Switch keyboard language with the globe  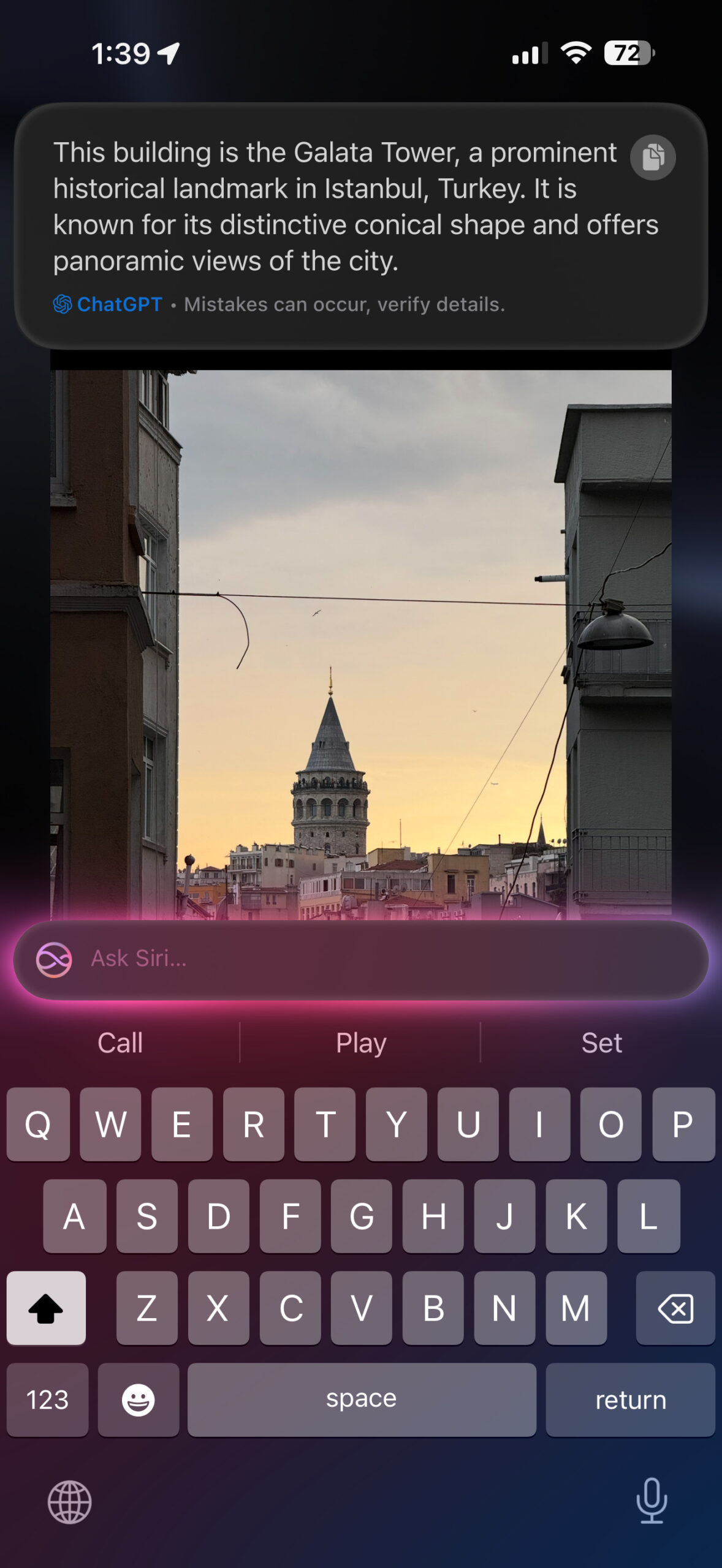[x=70, y=1502]
